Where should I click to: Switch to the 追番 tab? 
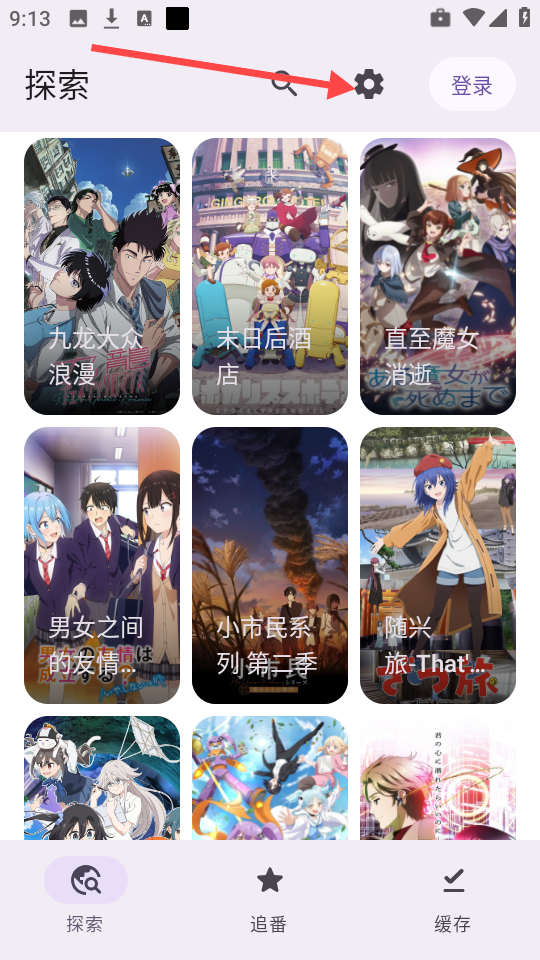[x=269, y=899]
